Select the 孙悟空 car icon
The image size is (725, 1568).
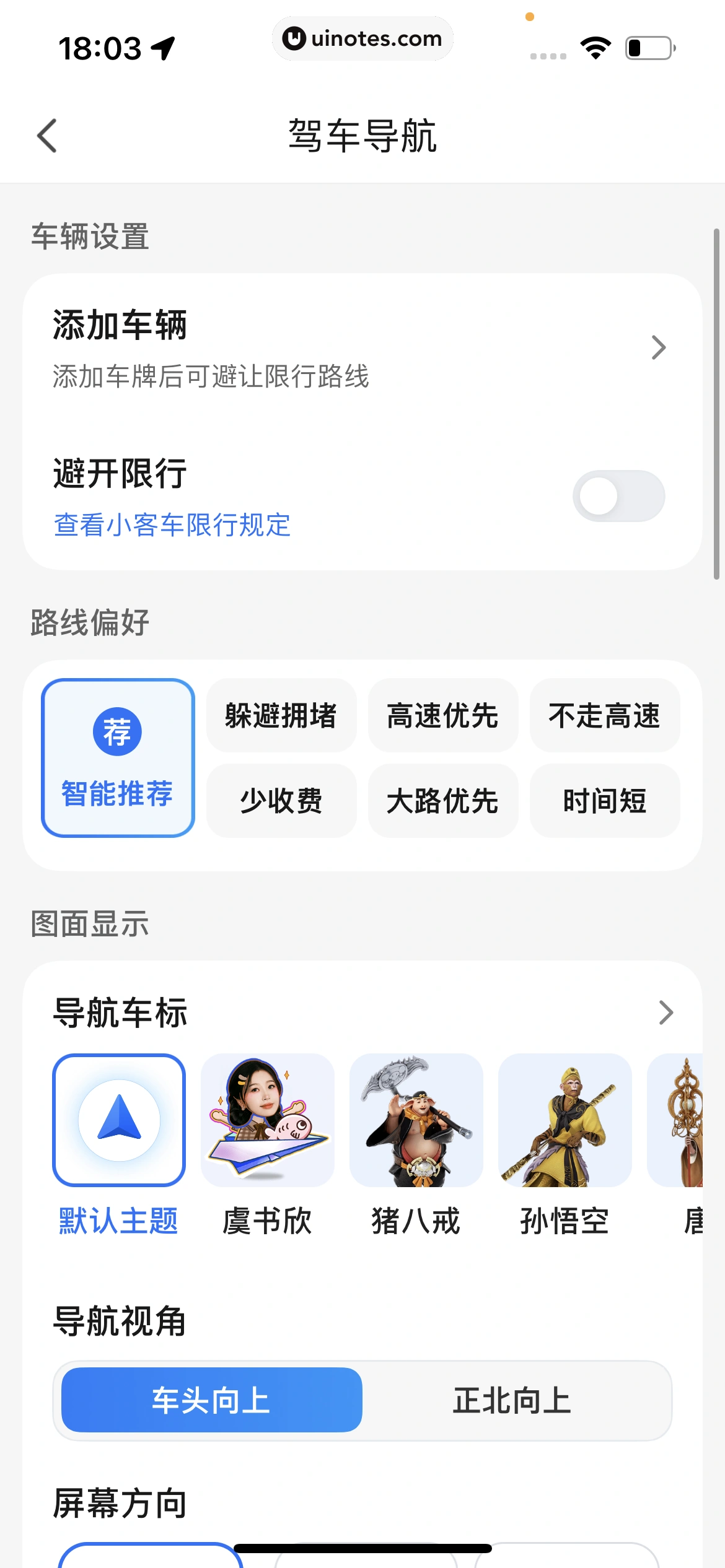coord(565,1120)
